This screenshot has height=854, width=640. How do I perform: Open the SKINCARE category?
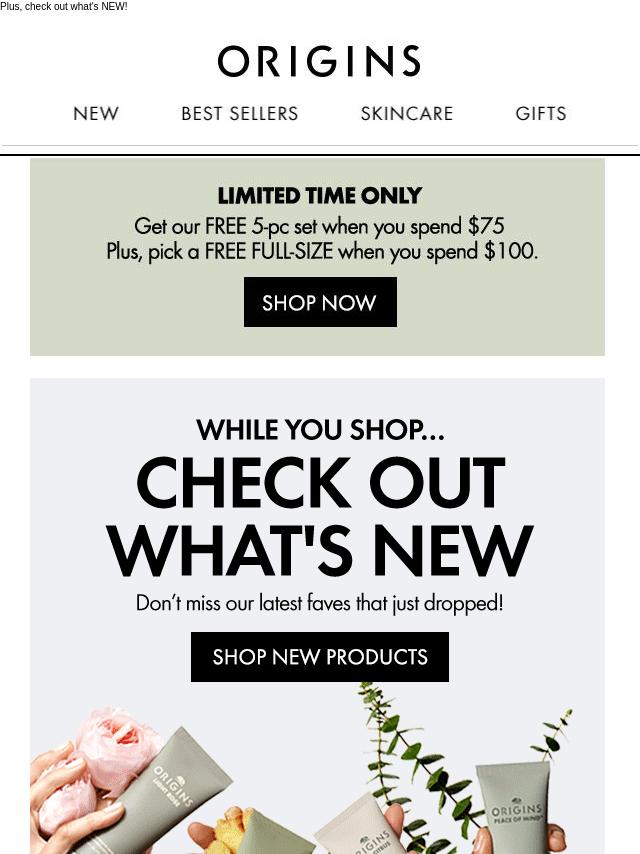(x=406, y=114)
